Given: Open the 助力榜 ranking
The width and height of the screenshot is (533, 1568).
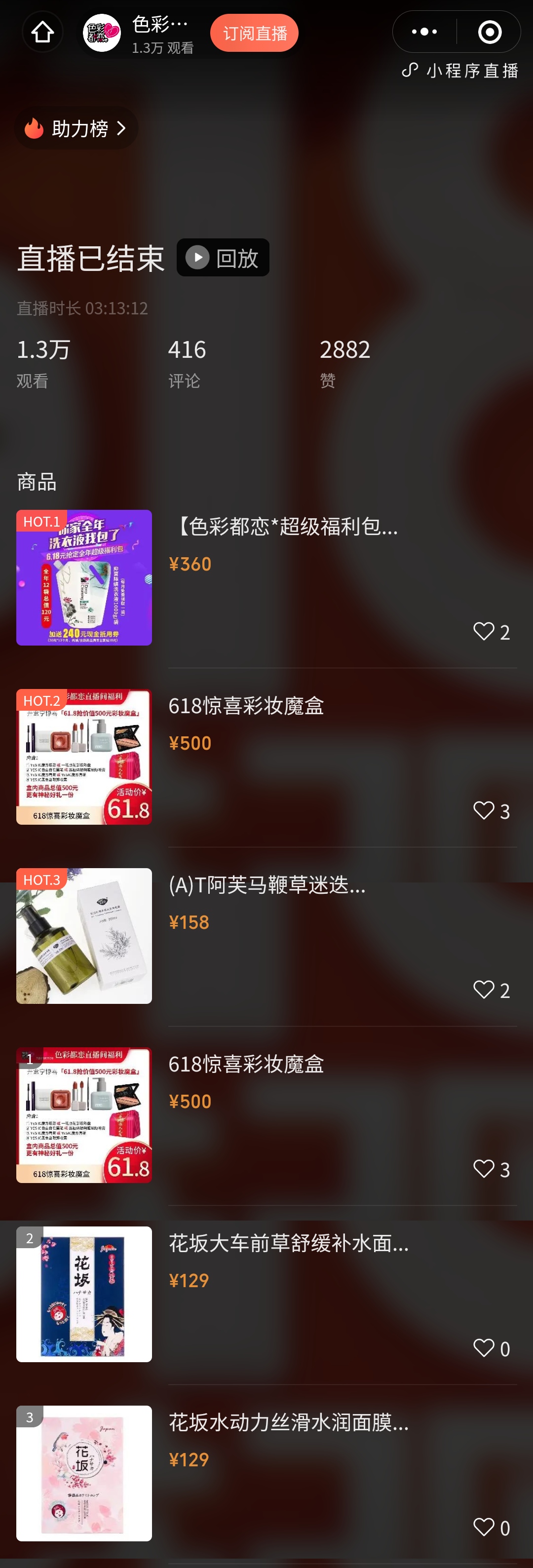Looking at the screenshot, I should 76,128.
